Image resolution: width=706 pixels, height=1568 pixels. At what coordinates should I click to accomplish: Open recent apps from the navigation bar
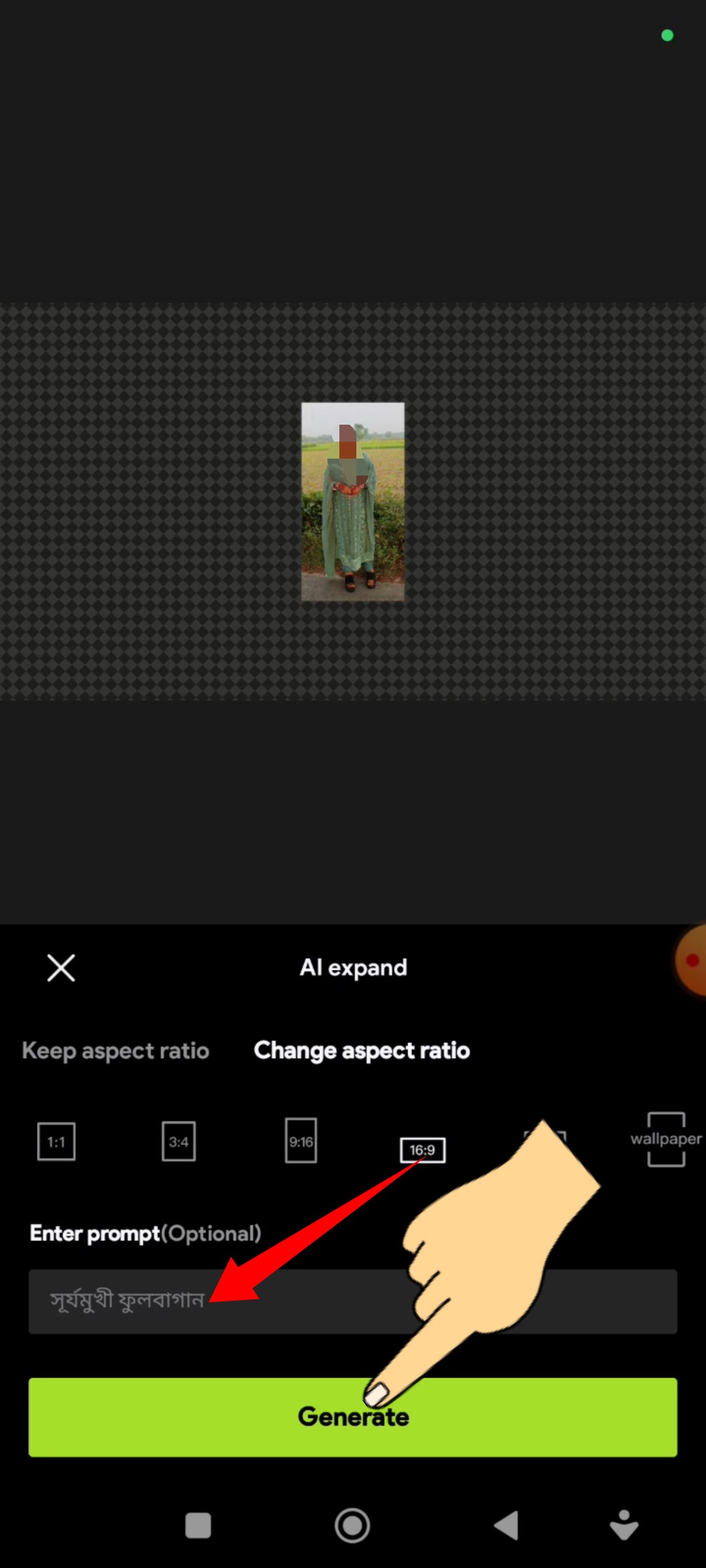coord(198,1526)
